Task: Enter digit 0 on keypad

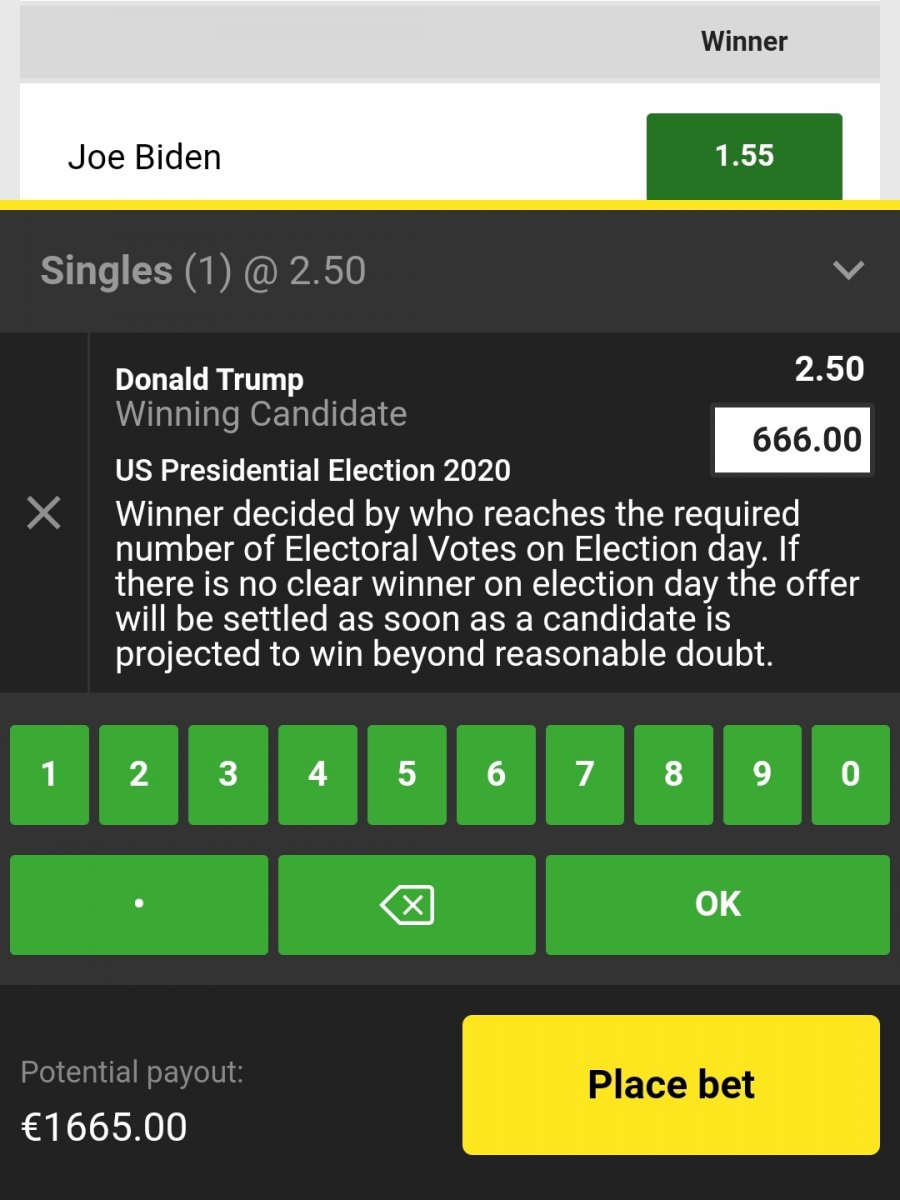Action: point(851,774)
